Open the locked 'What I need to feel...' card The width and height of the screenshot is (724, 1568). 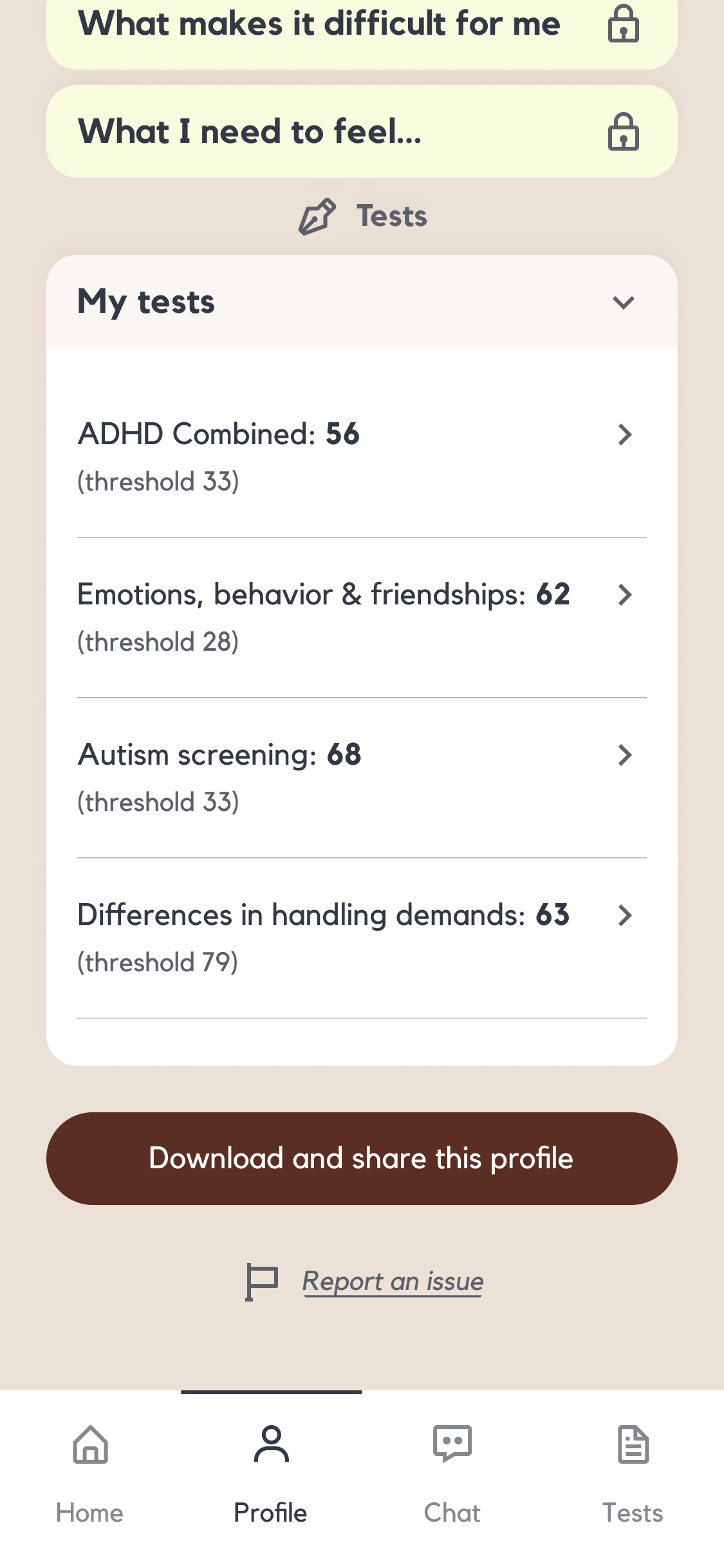coord(361,131)
